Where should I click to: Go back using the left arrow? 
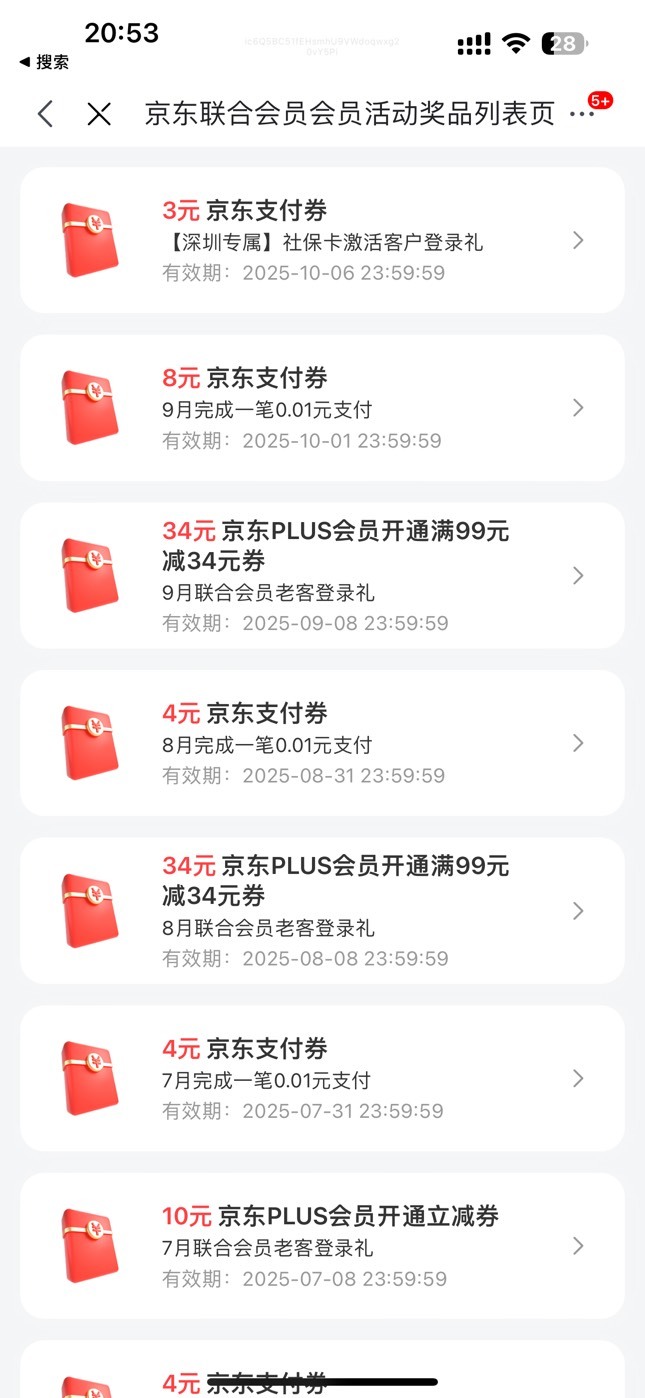pos(45,114)
